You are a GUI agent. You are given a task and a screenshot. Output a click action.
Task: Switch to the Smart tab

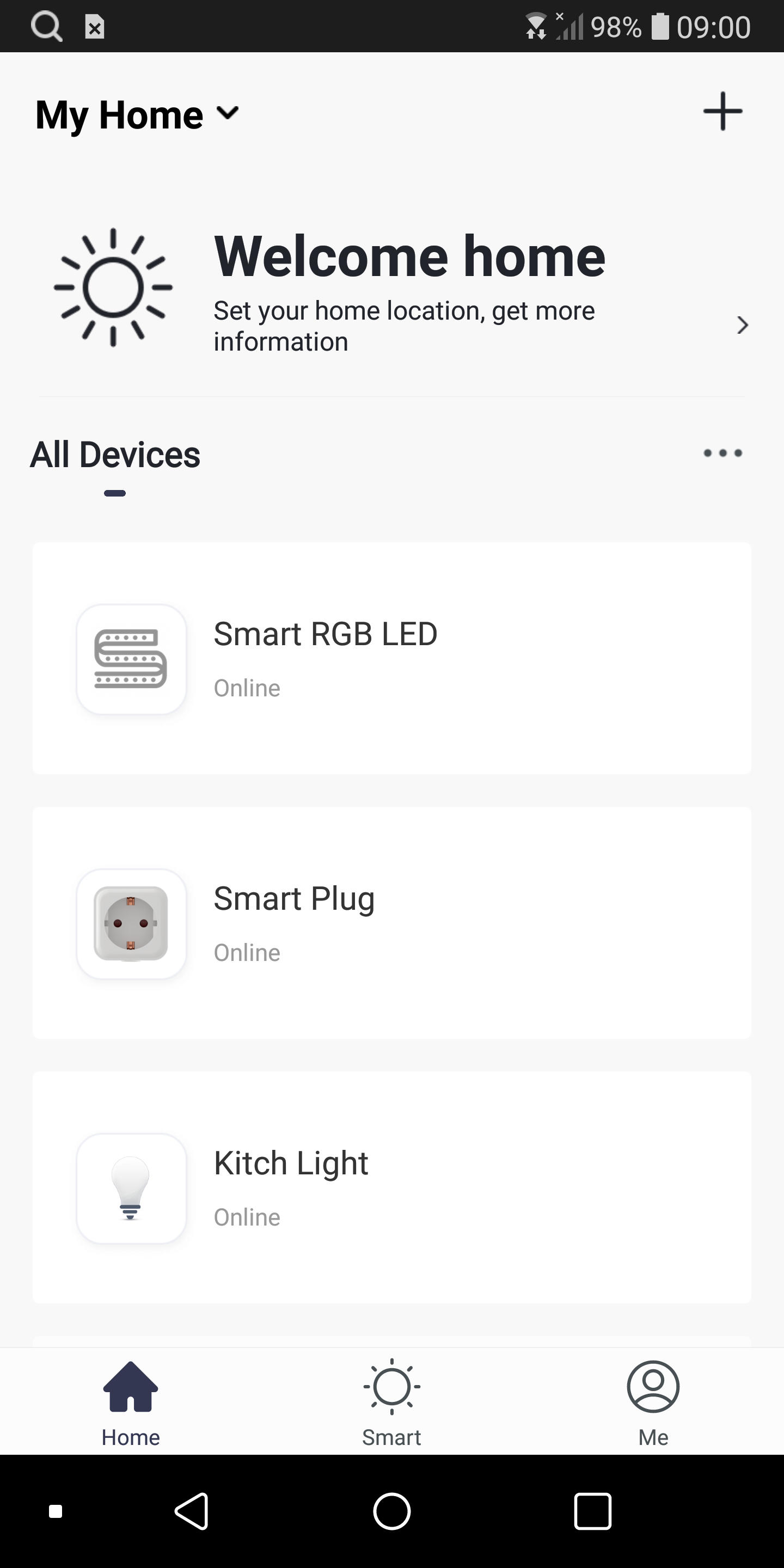tap(391, 1403)
